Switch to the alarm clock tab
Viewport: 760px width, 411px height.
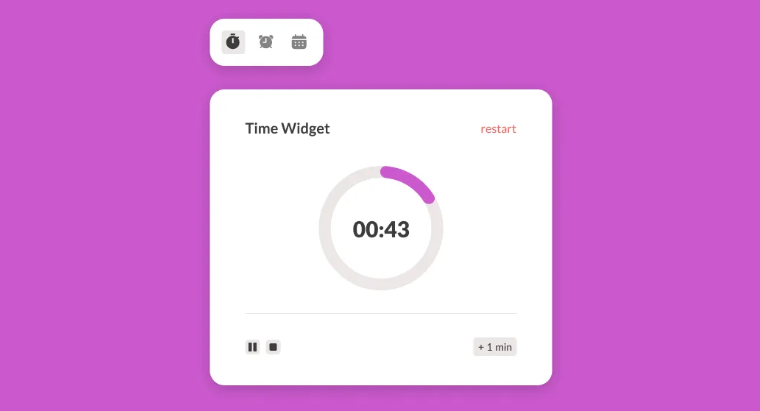tap(266, 42)
